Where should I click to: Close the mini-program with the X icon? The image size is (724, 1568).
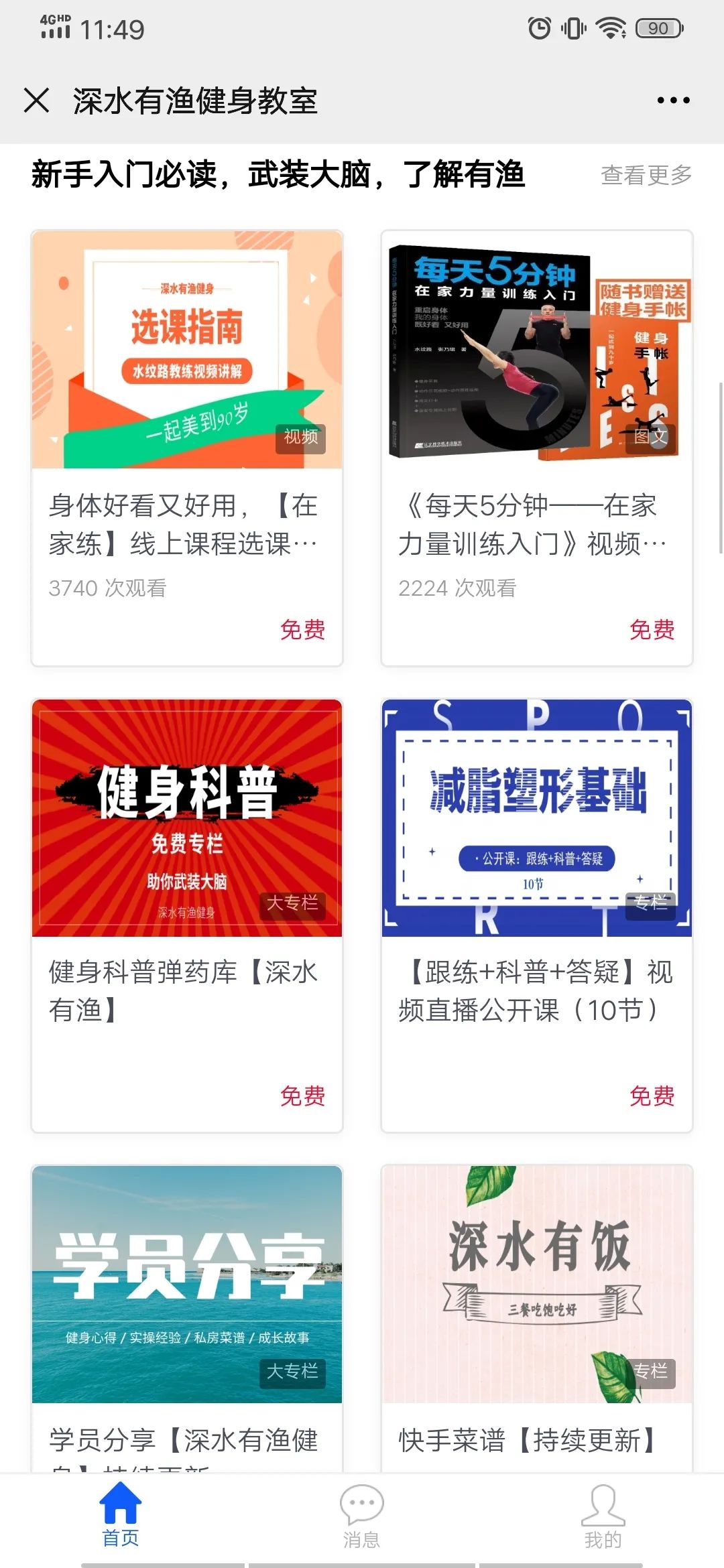(38, 101)
